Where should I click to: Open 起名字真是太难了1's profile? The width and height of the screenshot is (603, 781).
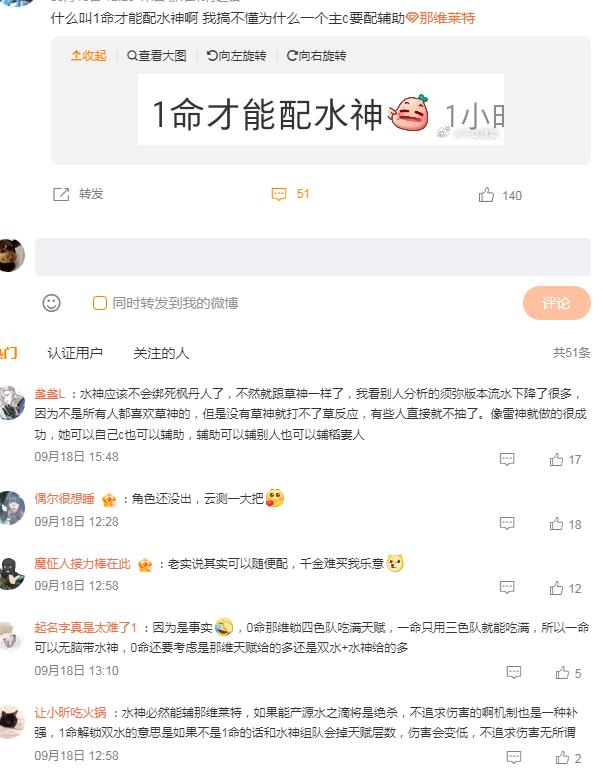tap(85, 627)
